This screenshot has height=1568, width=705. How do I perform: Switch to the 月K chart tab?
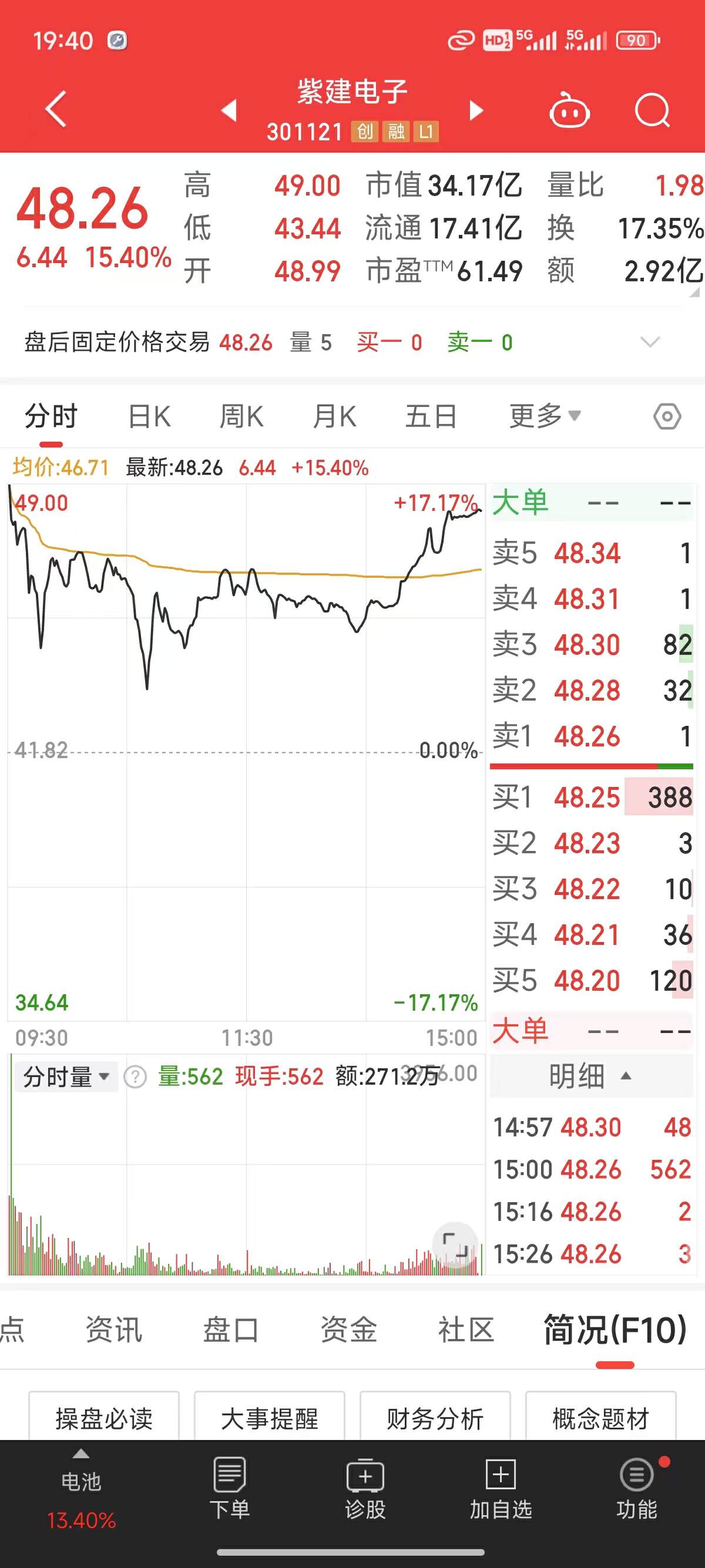(334, 417)
